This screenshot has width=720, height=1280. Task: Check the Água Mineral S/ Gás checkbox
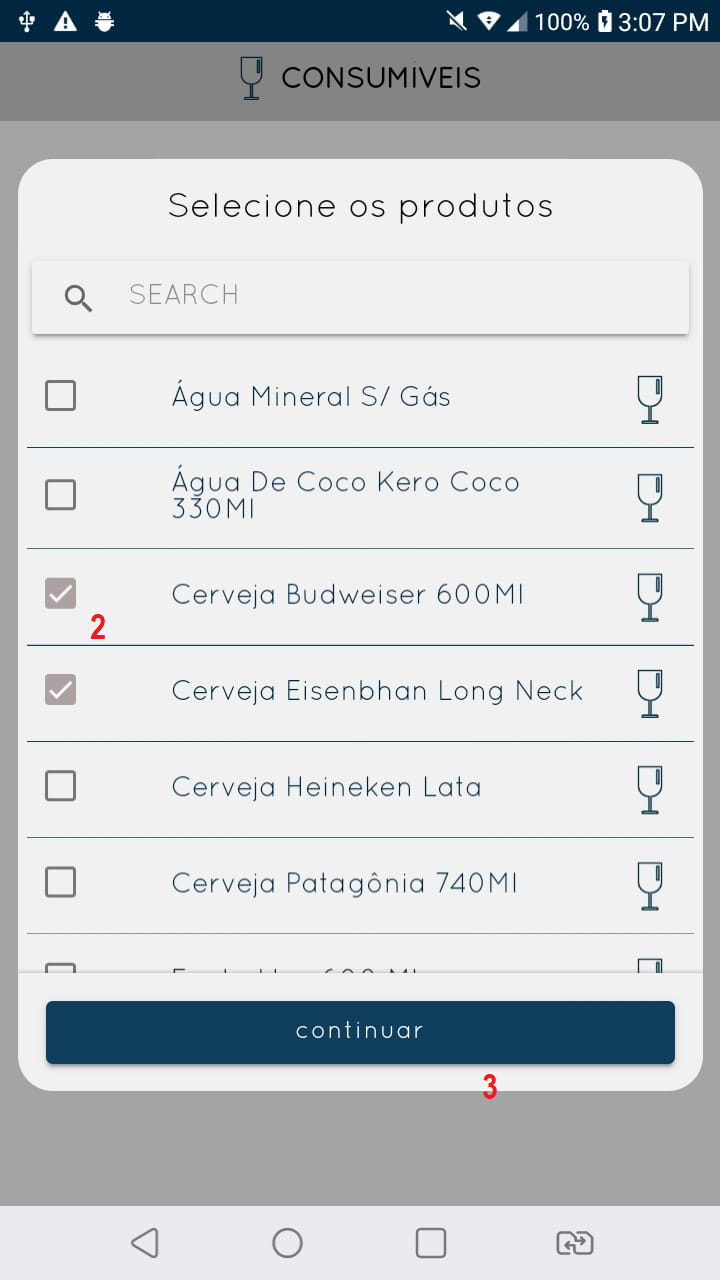60,395
